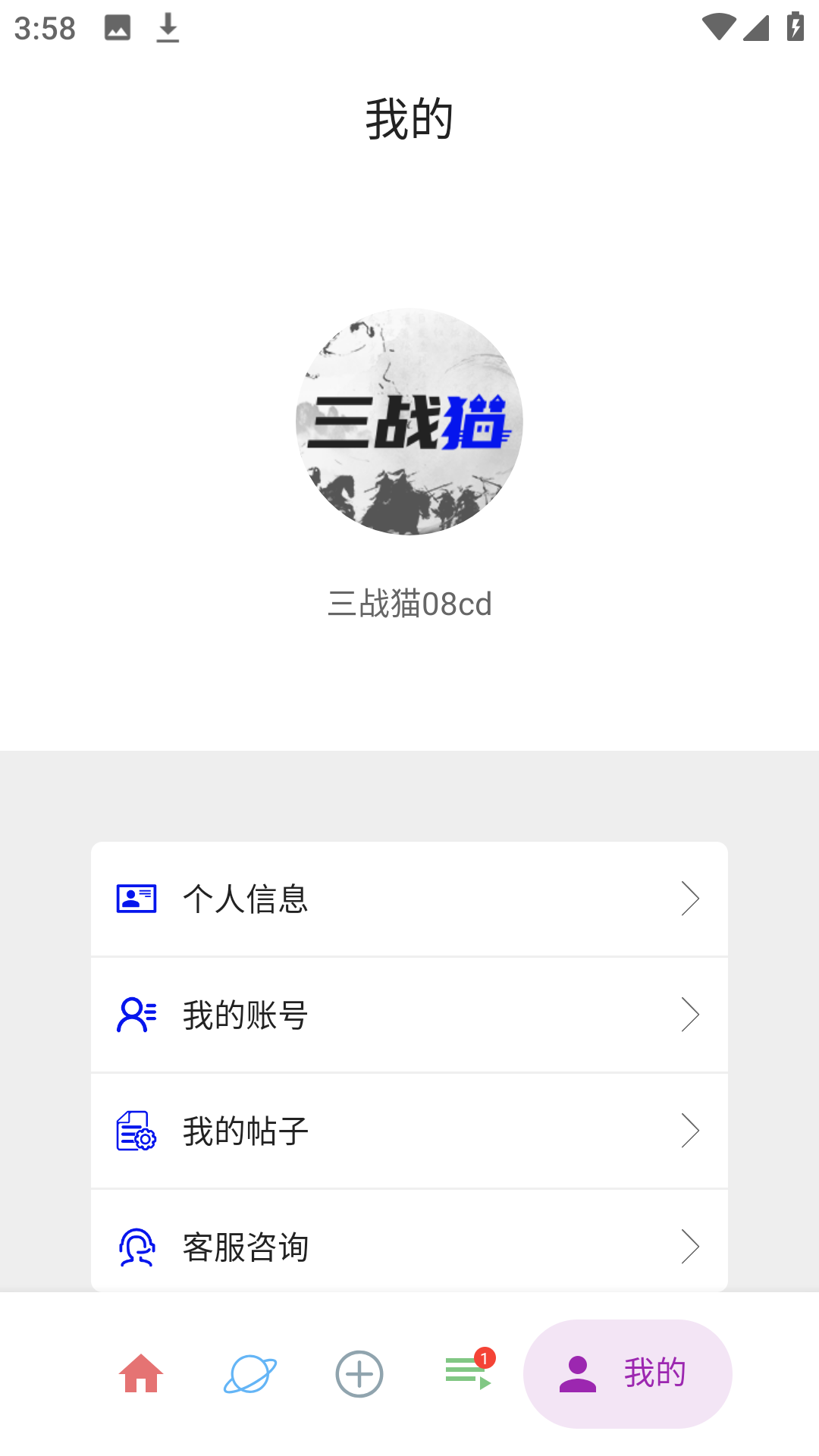Select the 我的 profile tab
The image size is (819, 1456).
(627, 1373)
